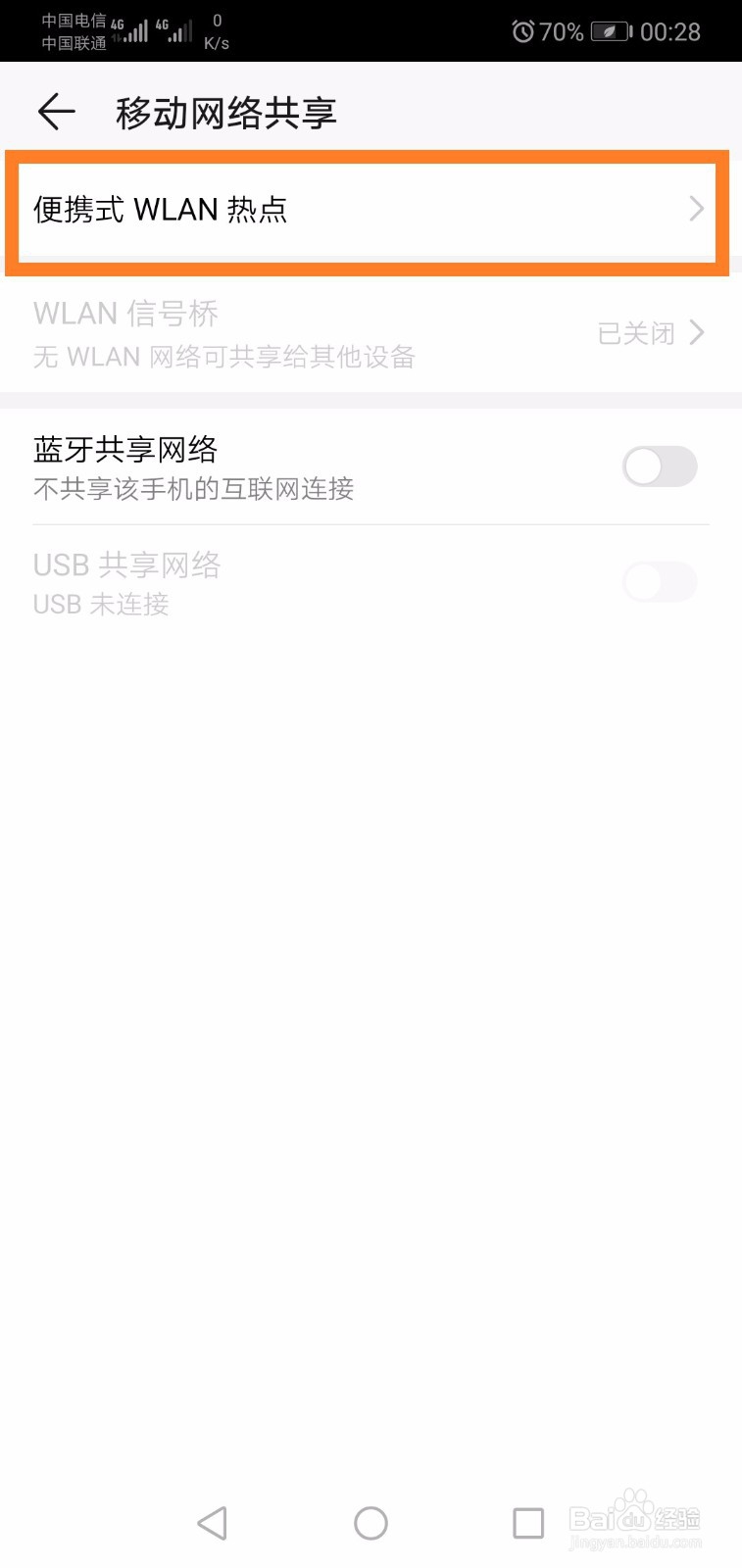Tap the alarm clock icon in status bar
Screen dimensions: 742x1568
click(x=520, y=30)
